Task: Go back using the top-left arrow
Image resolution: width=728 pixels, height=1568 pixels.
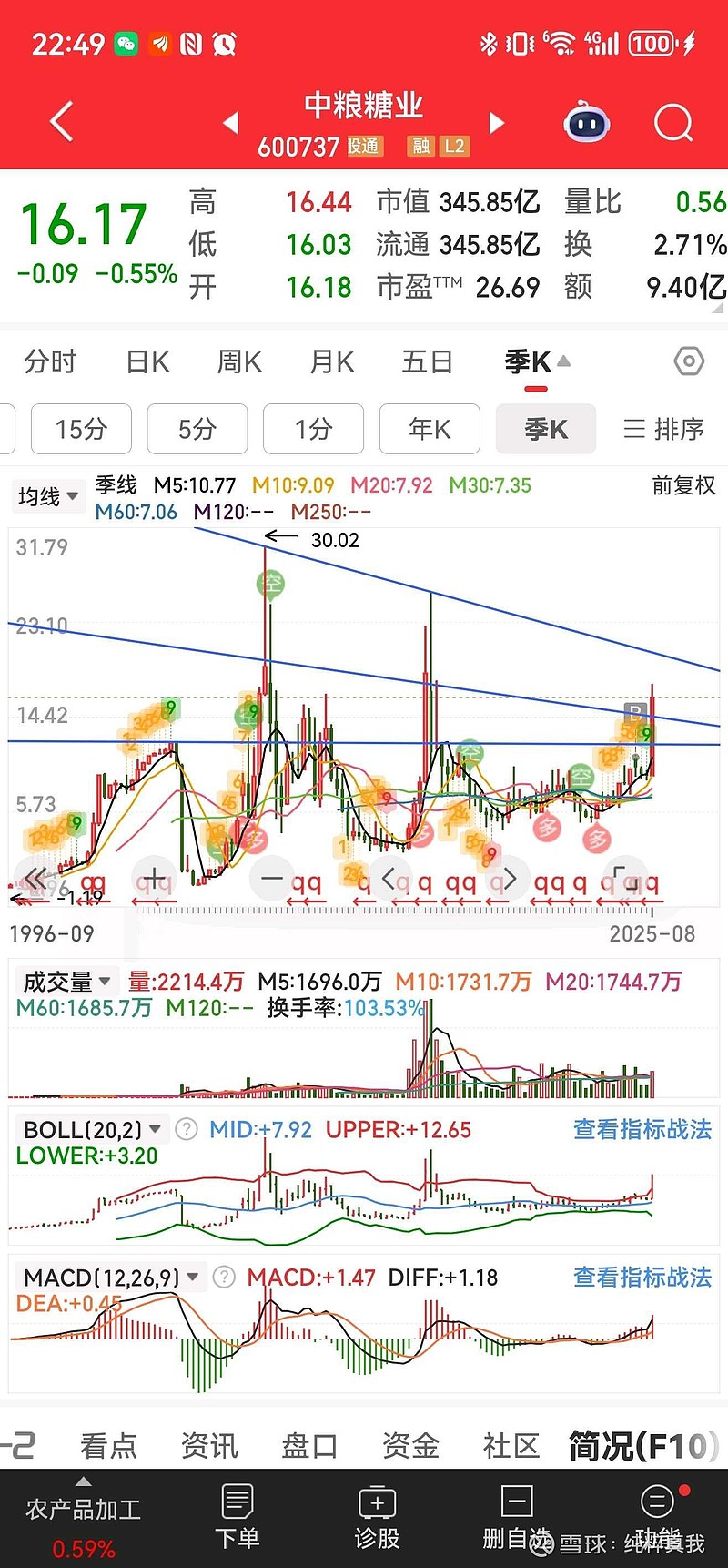Action: [x=62, y=122]
